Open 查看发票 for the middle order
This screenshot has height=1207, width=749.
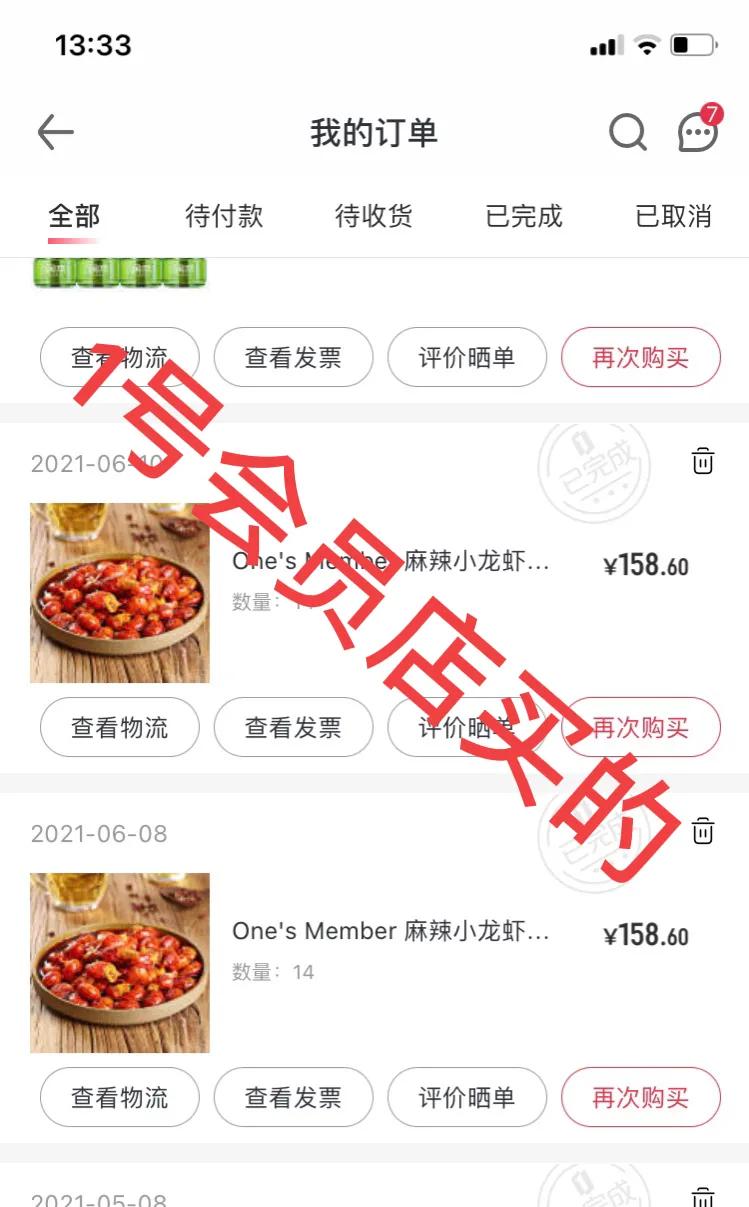[293, 727]
